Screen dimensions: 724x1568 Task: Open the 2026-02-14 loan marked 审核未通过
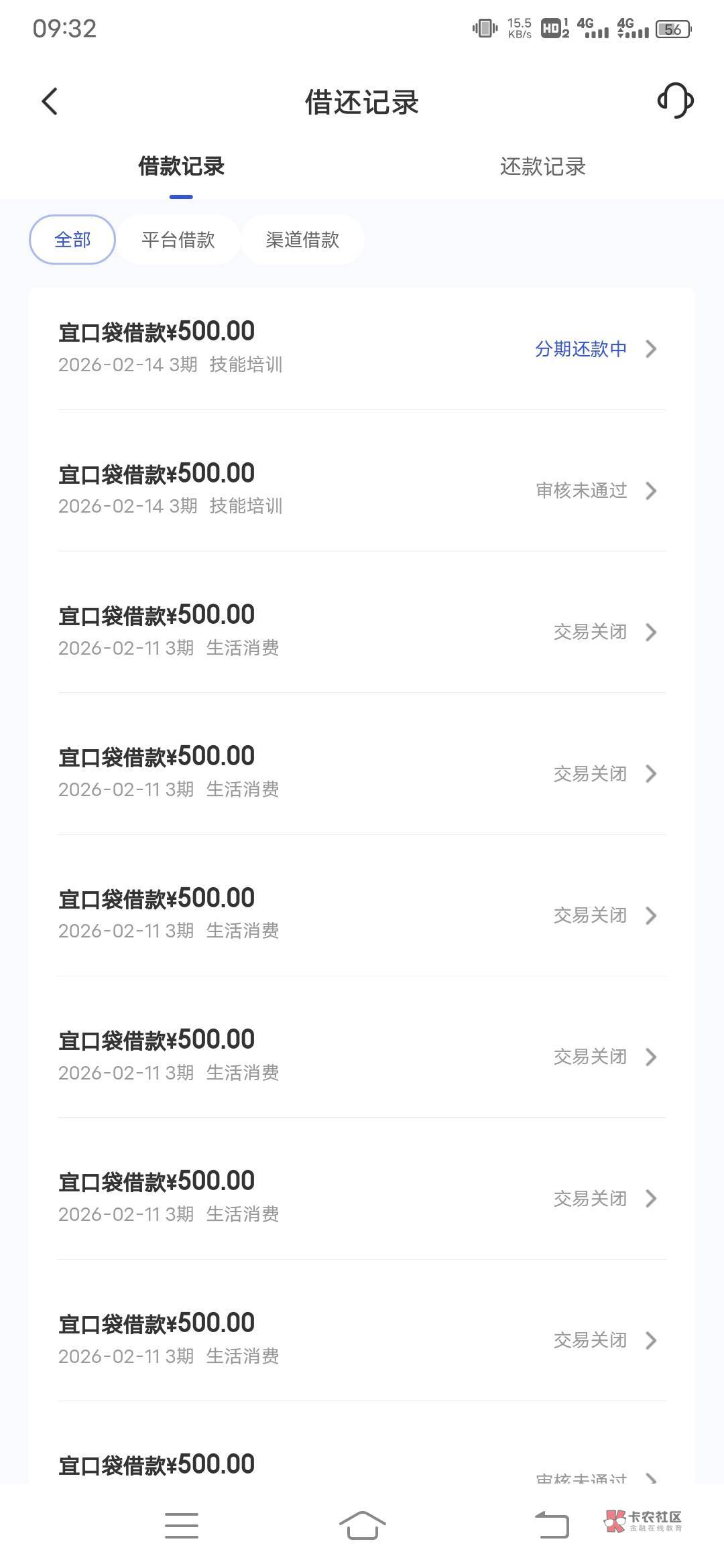[x=362, y=489]
